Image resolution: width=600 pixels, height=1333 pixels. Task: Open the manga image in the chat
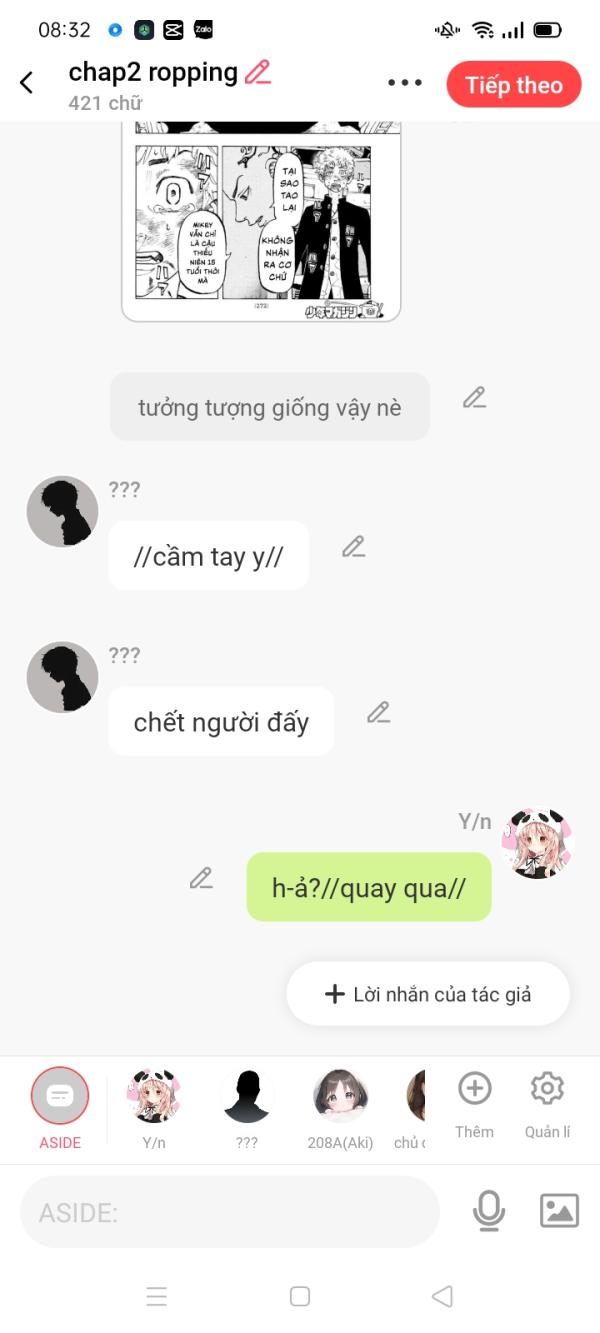click(x=261, y=221)
